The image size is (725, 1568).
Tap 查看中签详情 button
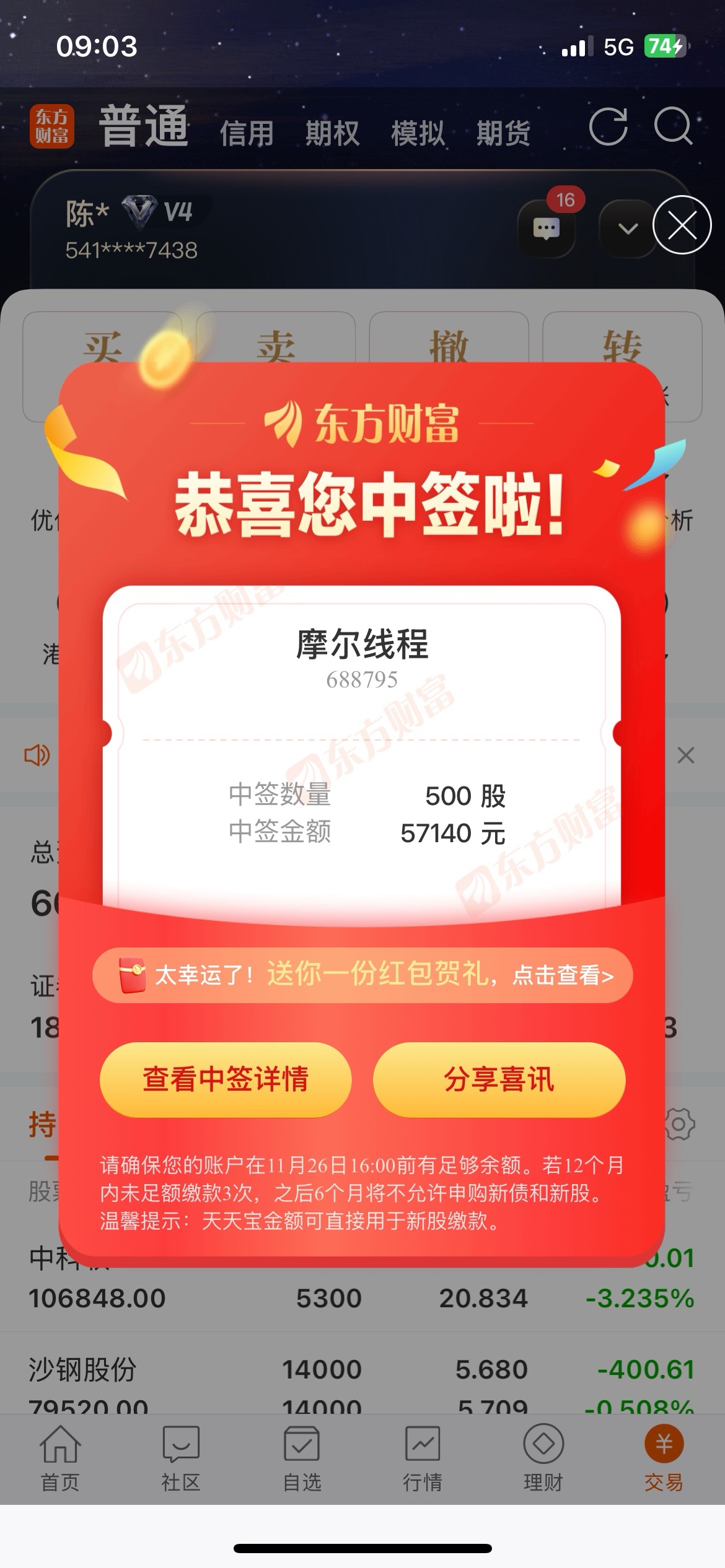coord(226,1079)
